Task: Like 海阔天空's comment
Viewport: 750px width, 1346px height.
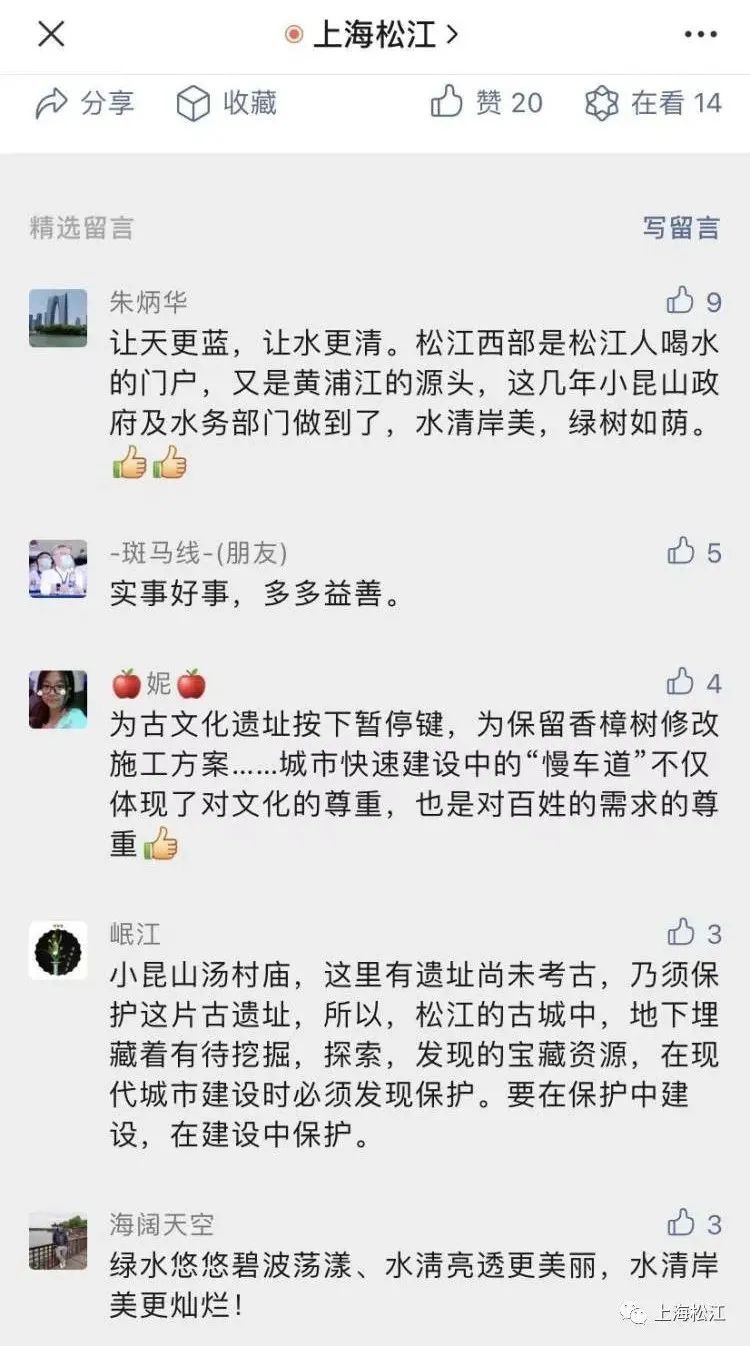Action: click(693, 1223)
